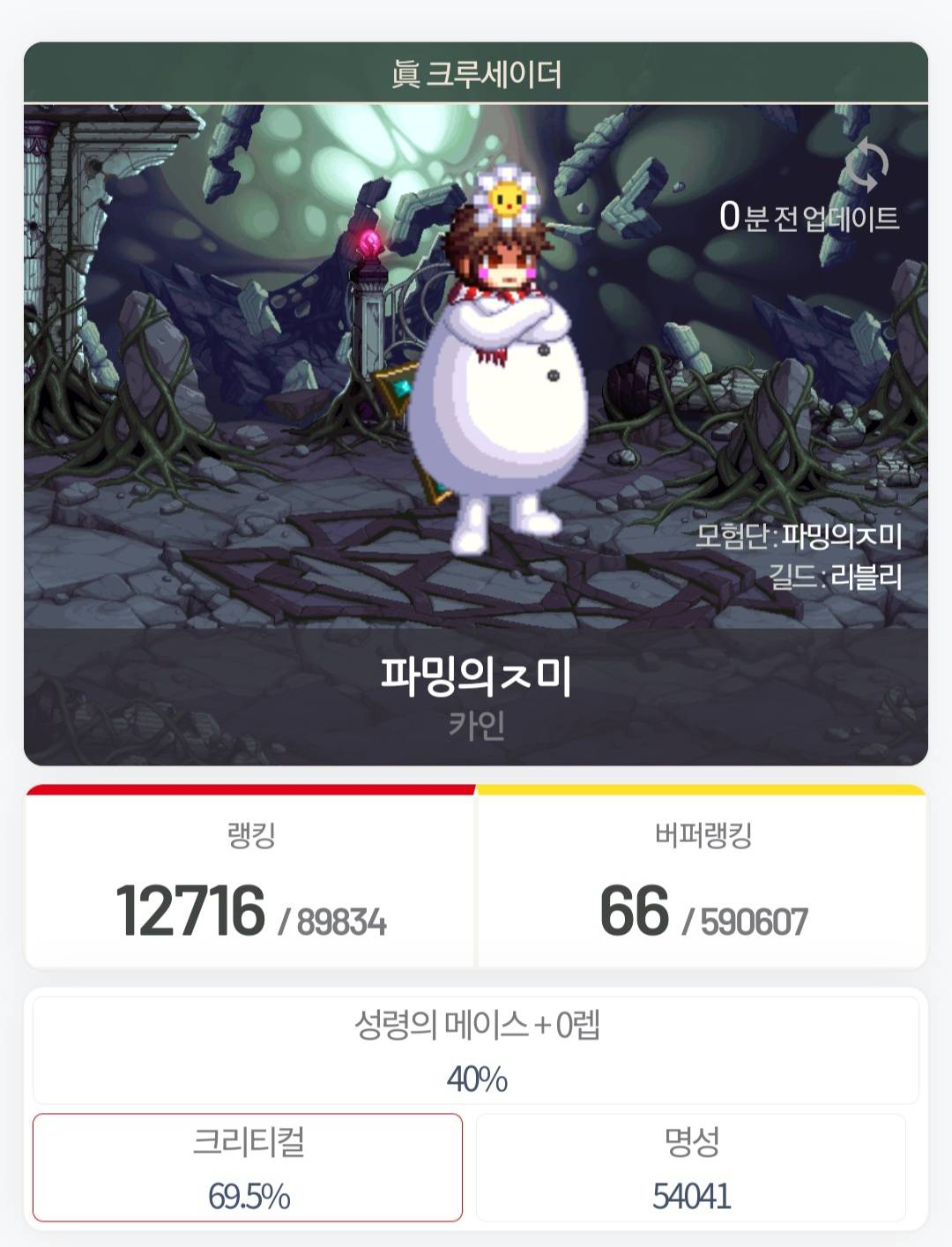The height and width of the screenshot is (1247, 952).
Task: Open the 버퍼랭킹 buffer ranking card
Action: tap(703, 880)
